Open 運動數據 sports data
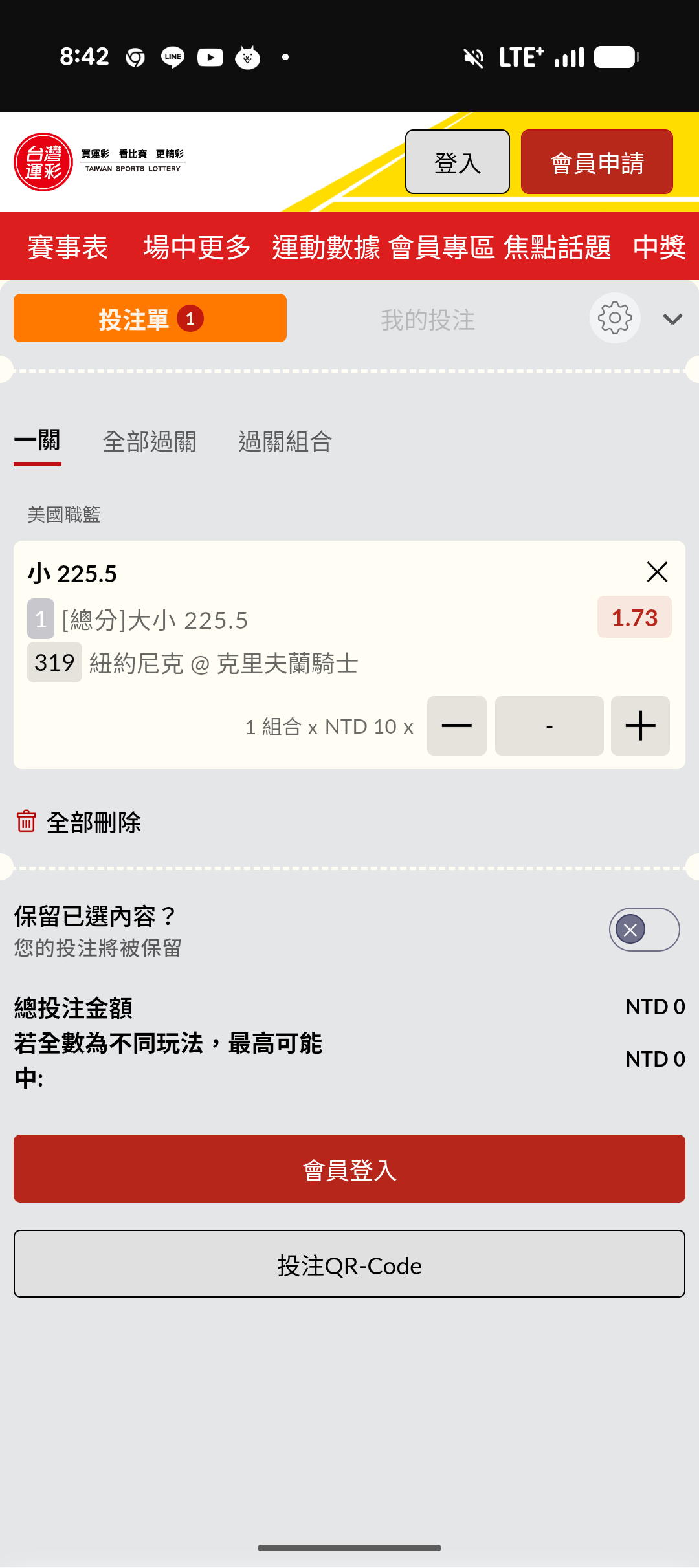The height and width of the screenshot is (1568, 699). pyautogui.click(x=326, y=247)
